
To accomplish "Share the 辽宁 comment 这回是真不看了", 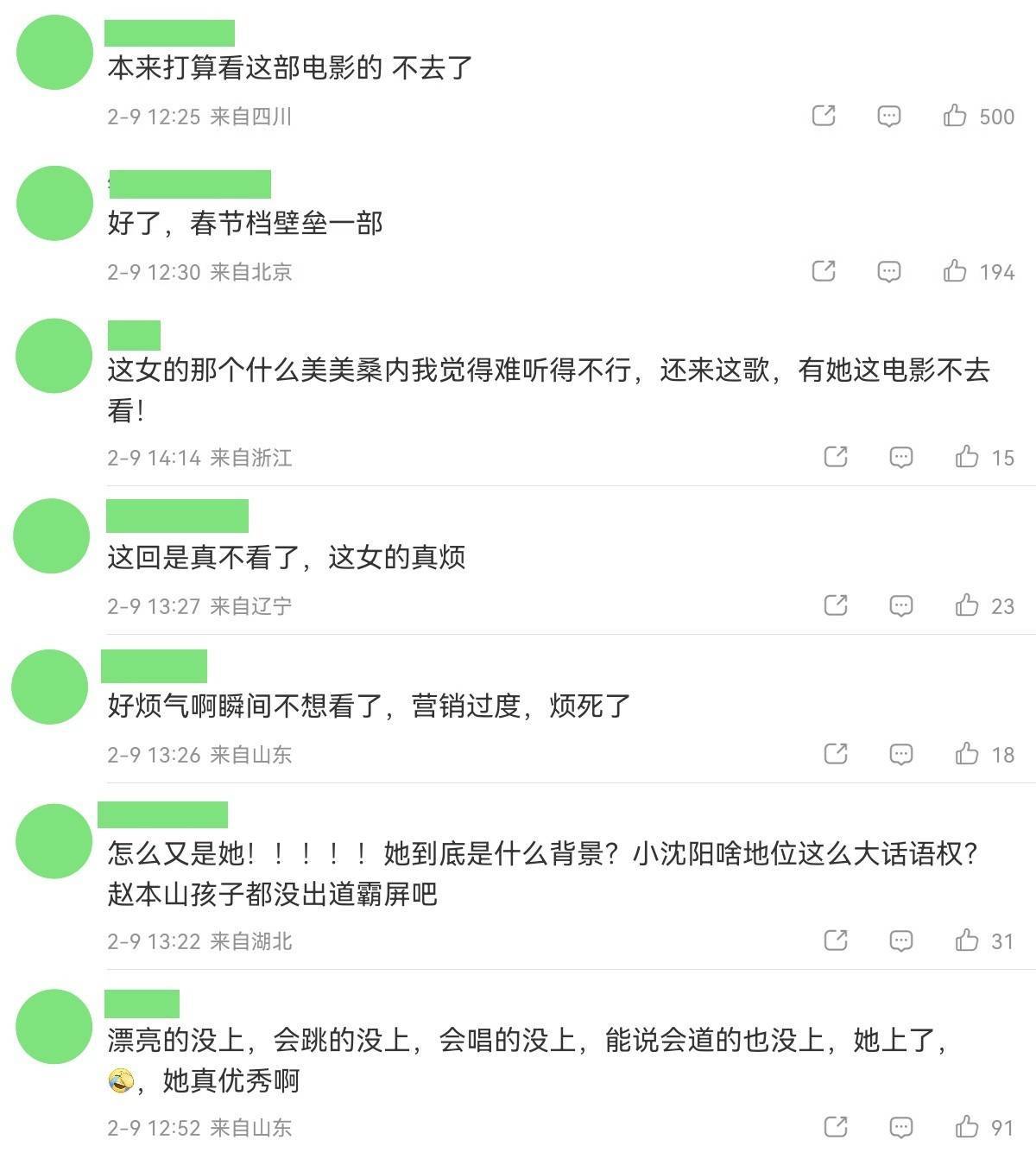I will (836, 605).
